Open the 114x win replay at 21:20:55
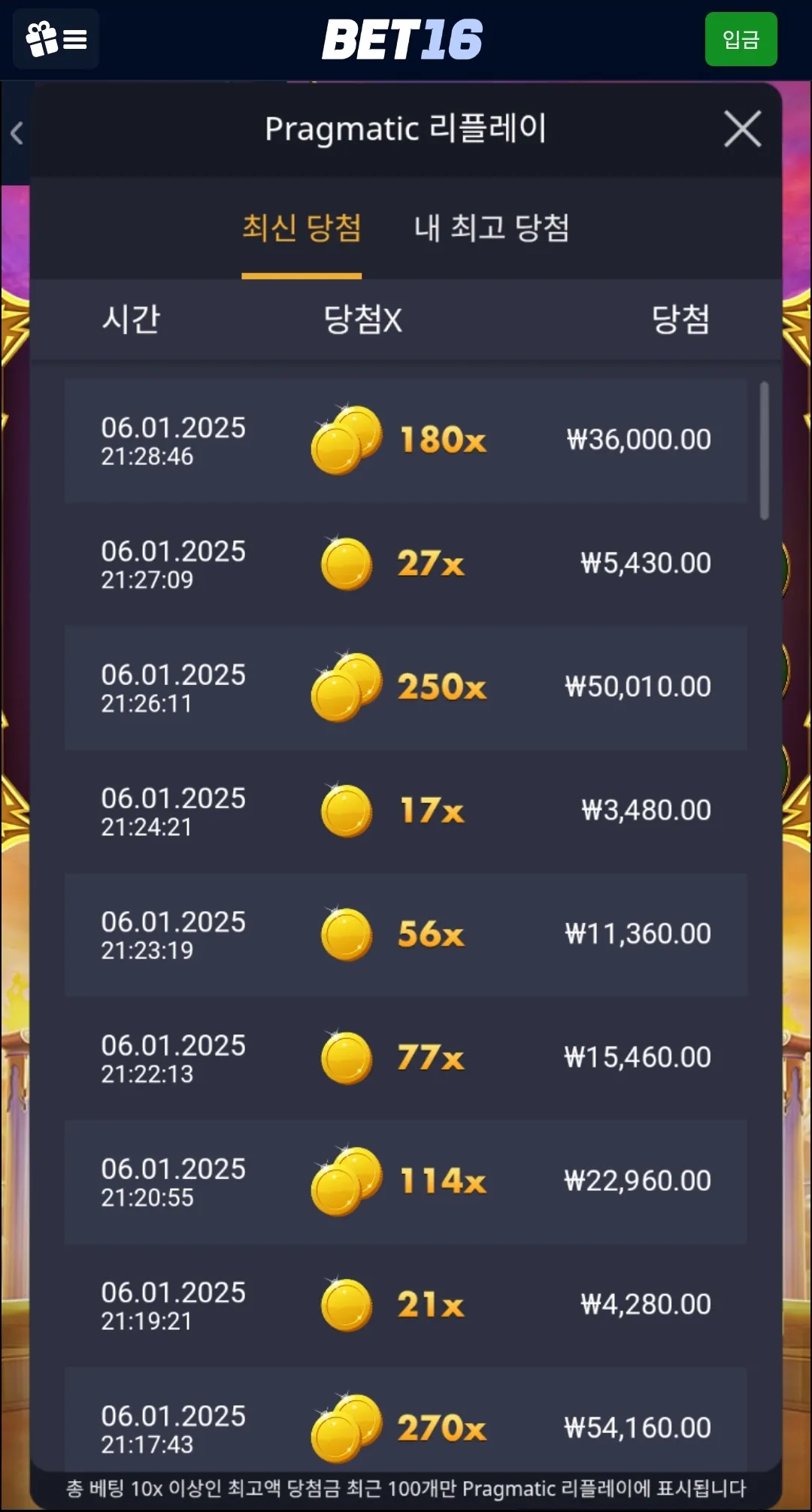Viewport: 812px width, 1512px height. pos(406,1181)
